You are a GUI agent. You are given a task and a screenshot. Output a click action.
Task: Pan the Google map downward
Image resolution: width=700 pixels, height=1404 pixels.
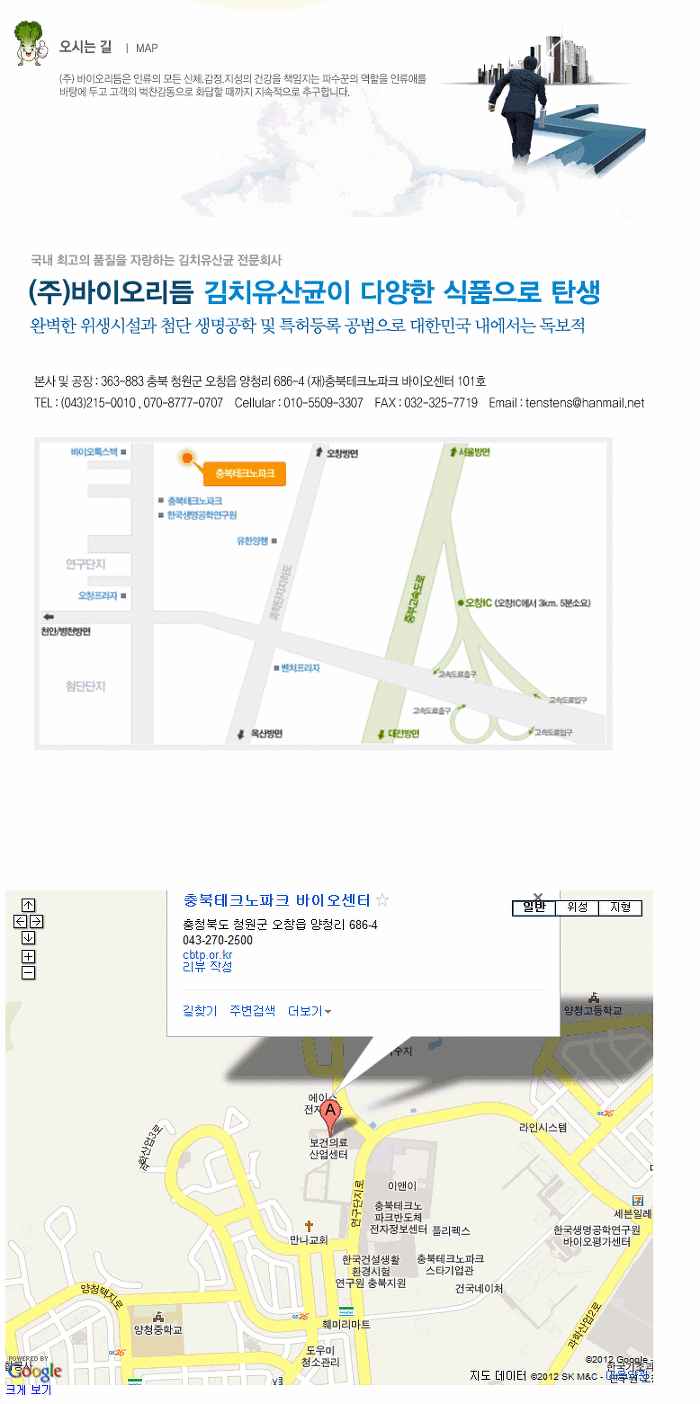point(28,937)
